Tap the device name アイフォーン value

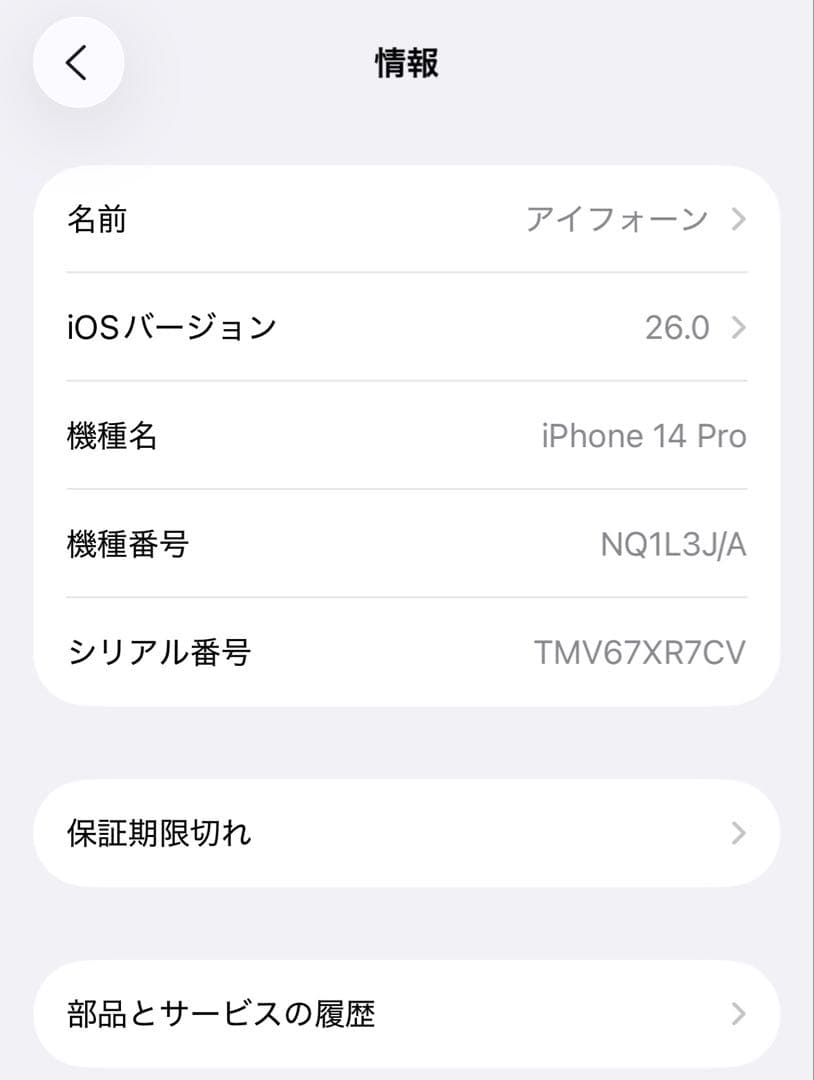[615, 220]
